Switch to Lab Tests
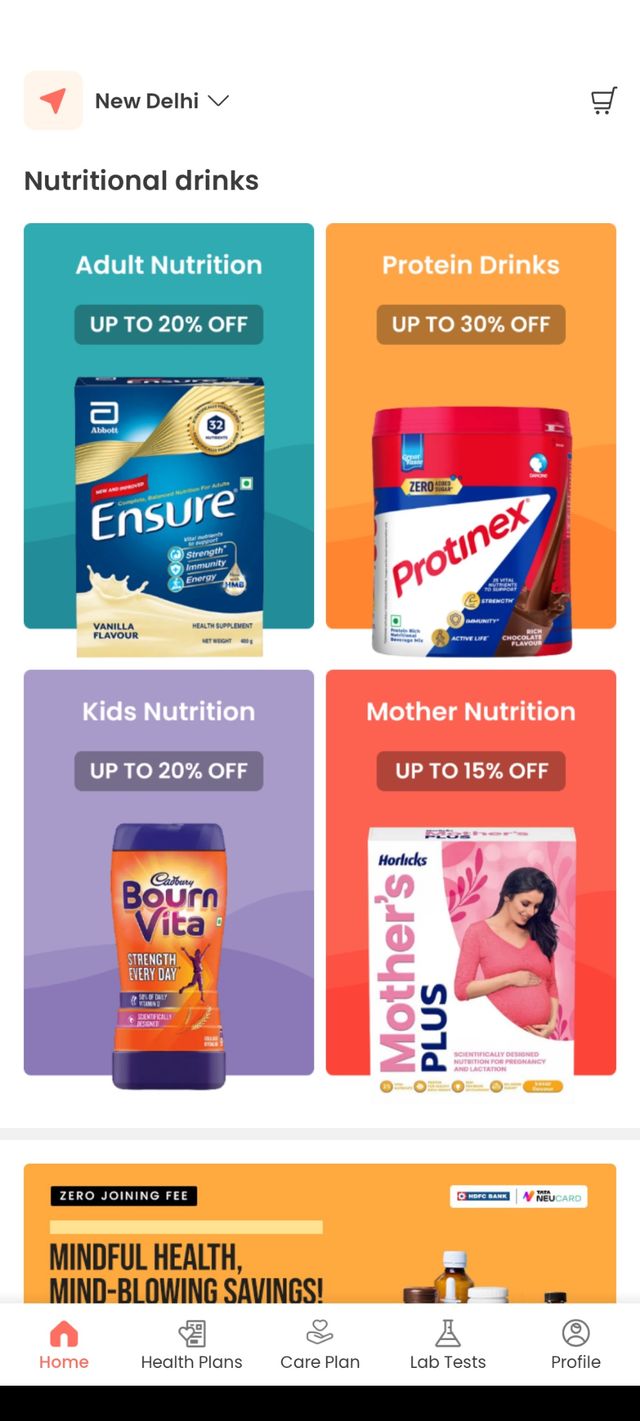Screen dimensions: 640x1421 448,1344
